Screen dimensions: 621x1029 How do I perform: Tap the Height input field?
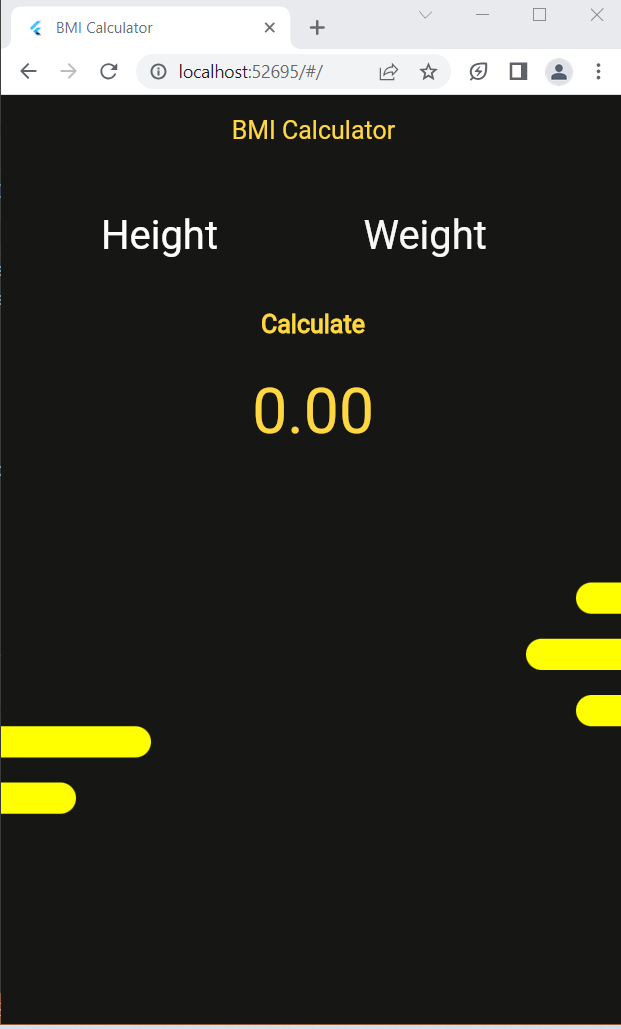(160, 235)
